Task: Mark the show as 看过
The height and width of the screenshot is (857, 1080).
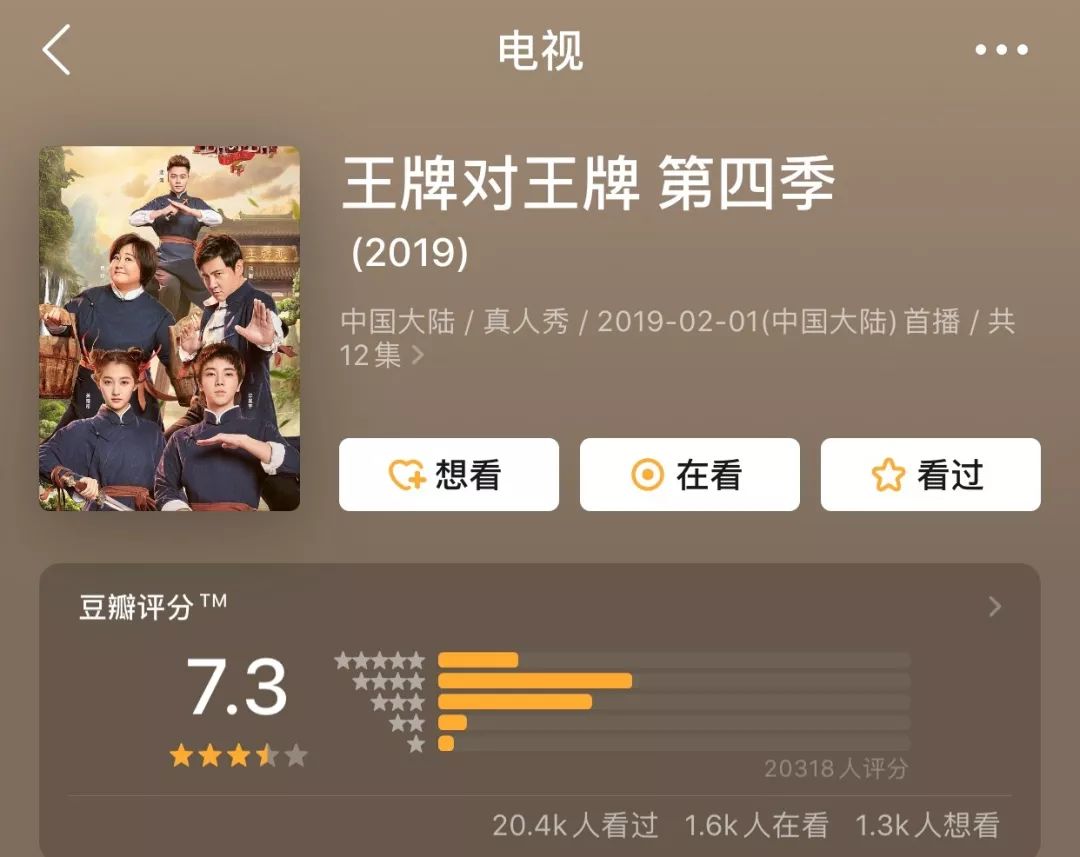Action: pyautogui.click(x=930, y=475)
